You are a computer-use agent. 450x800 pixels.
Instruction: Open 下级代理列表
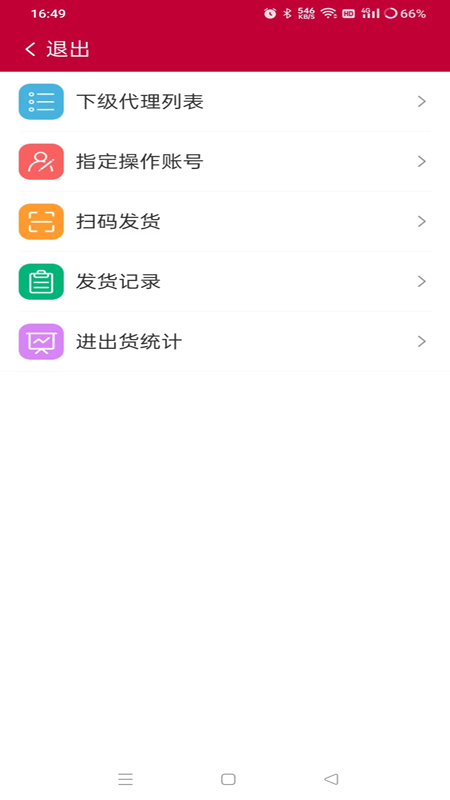tap(225, 102)
